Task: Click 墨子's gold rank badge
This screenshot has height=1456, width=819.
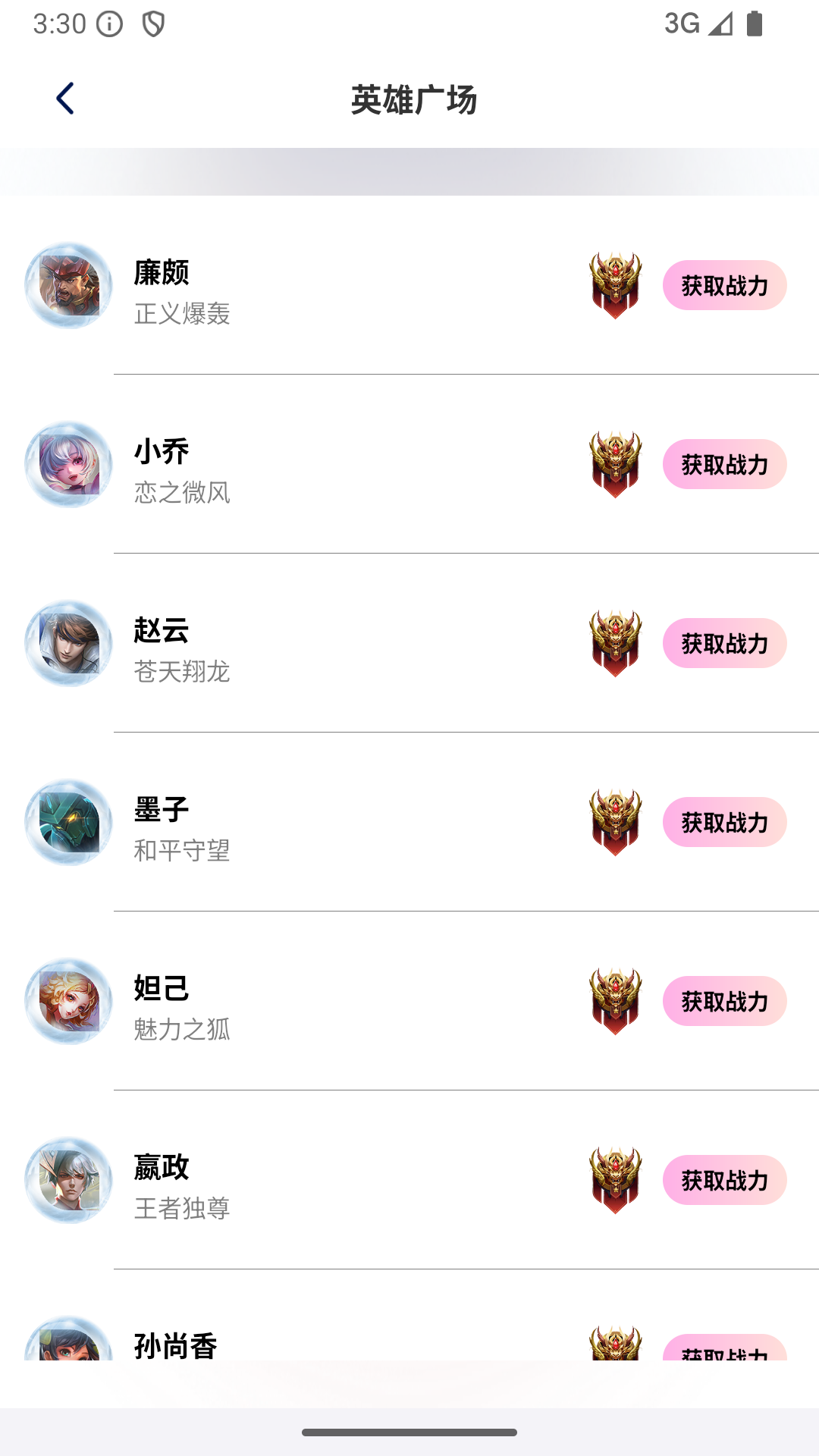Action: click(616, 822)
